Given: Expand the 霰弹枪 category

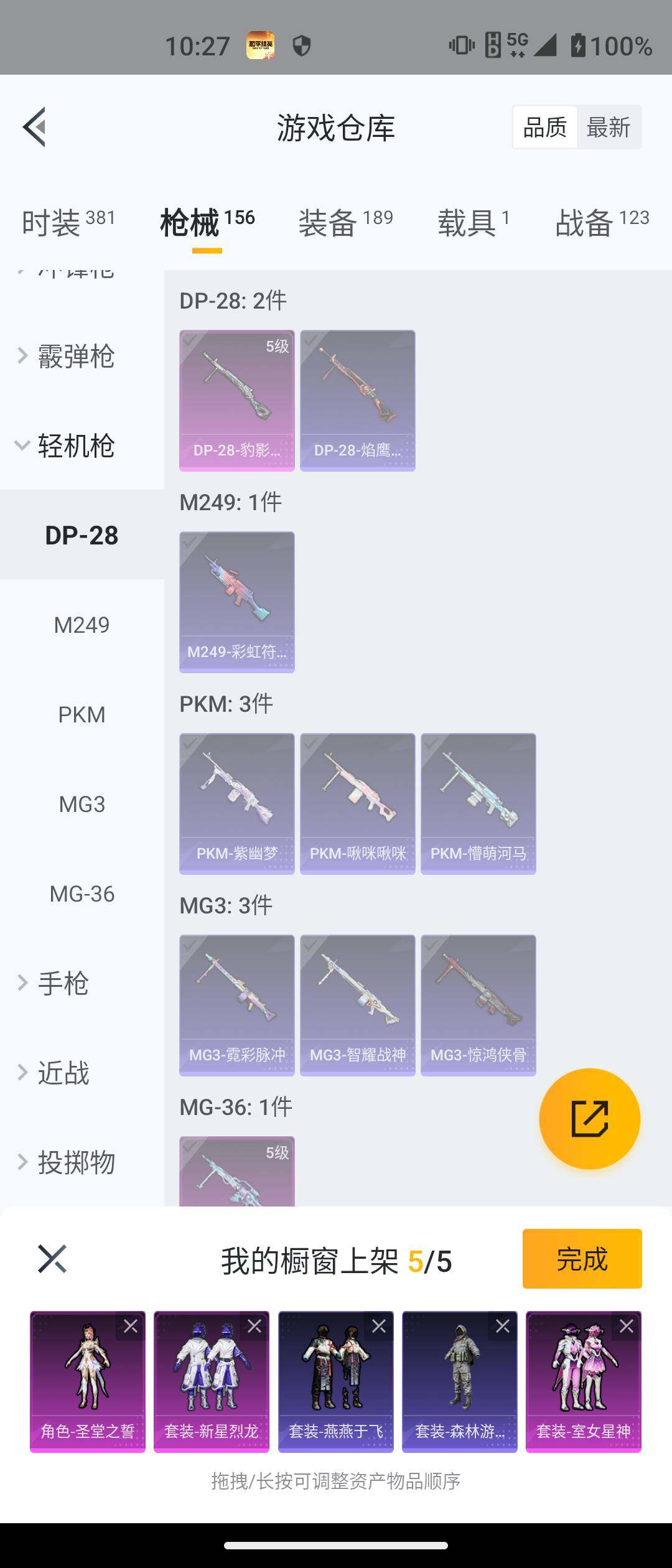Looking at the screenshot, I should [75, 358].
